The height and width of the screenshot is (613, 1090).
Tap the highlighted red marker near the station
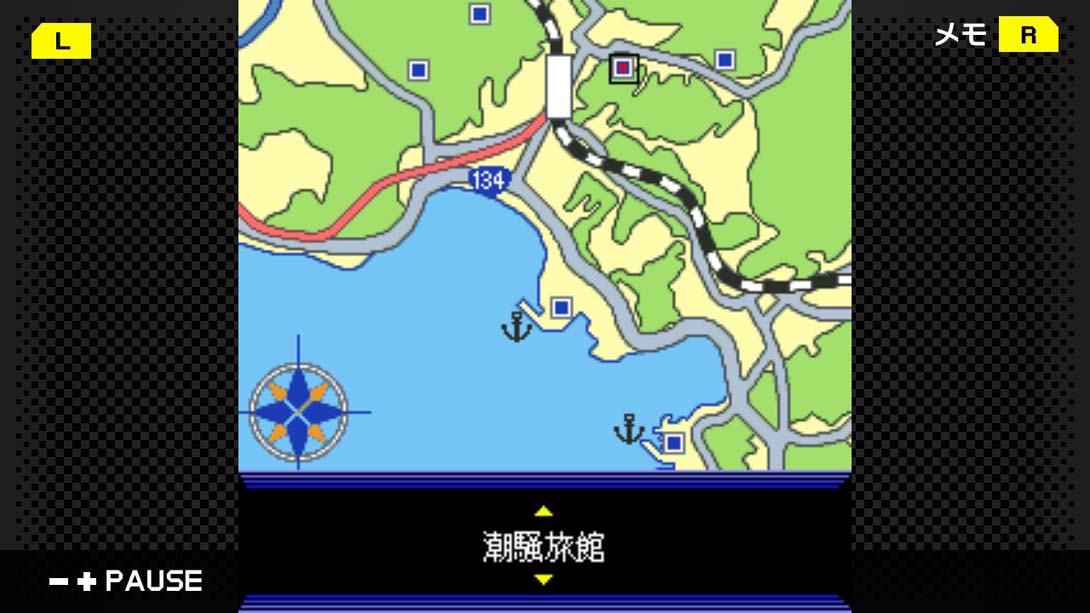624,68
